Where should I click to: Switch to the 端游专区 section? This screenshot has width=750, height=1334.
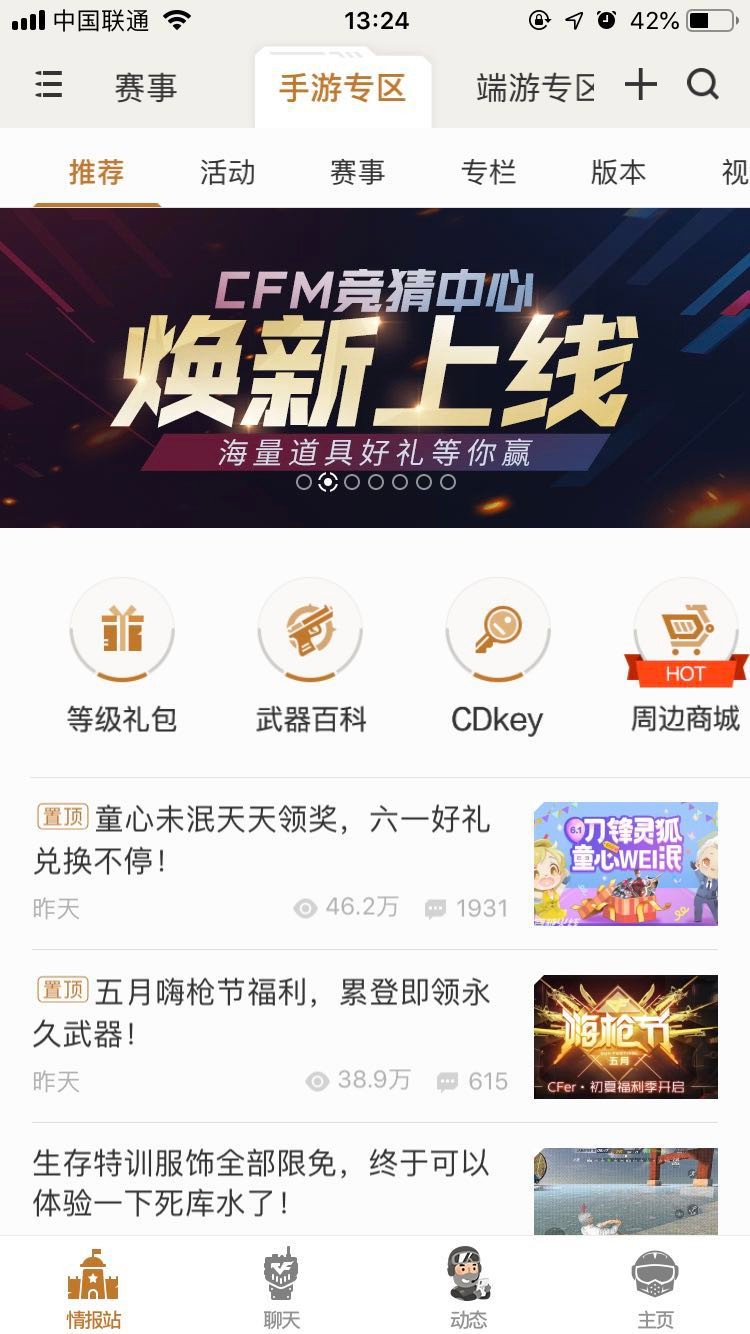(x=535, y=88)
